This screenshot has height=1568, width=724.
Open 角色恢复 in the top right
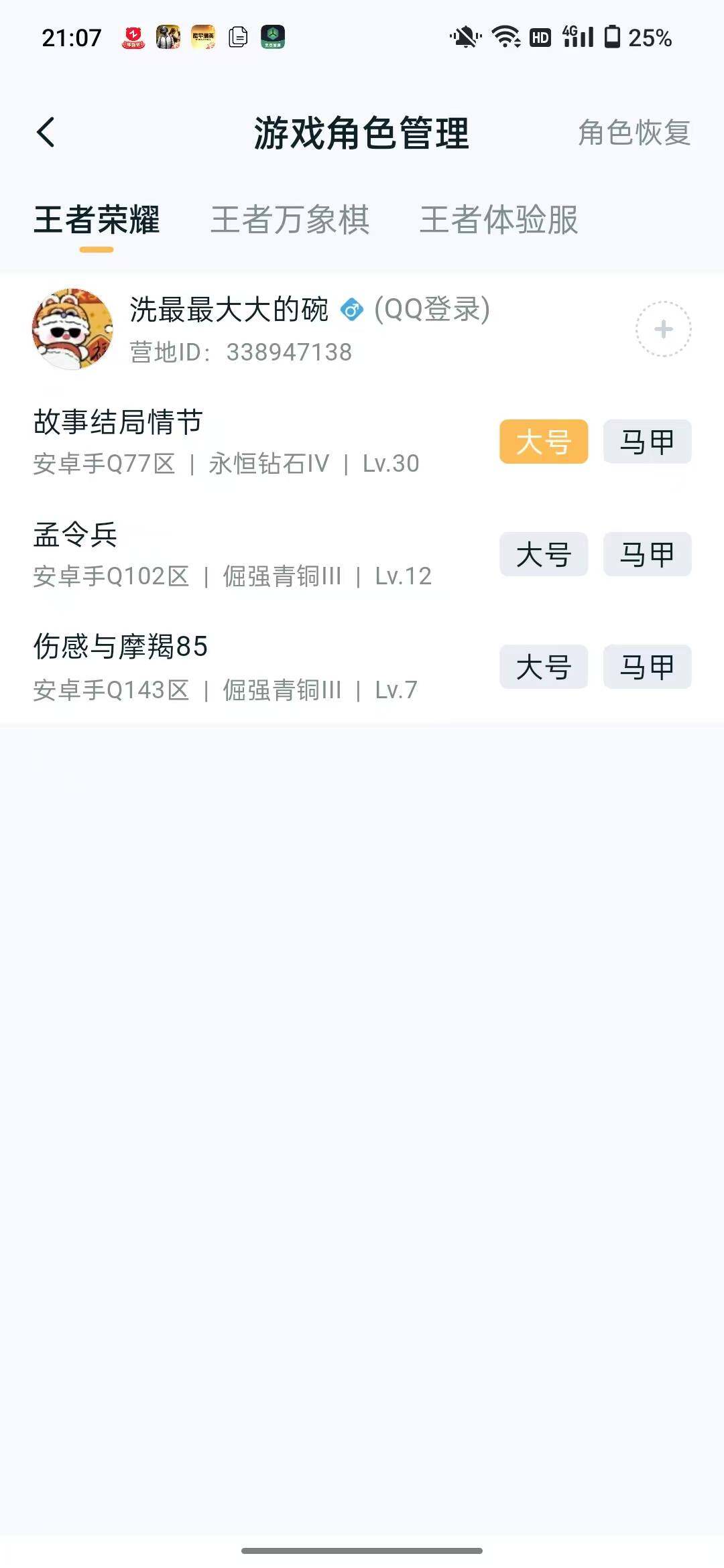(x=633, y=134)
